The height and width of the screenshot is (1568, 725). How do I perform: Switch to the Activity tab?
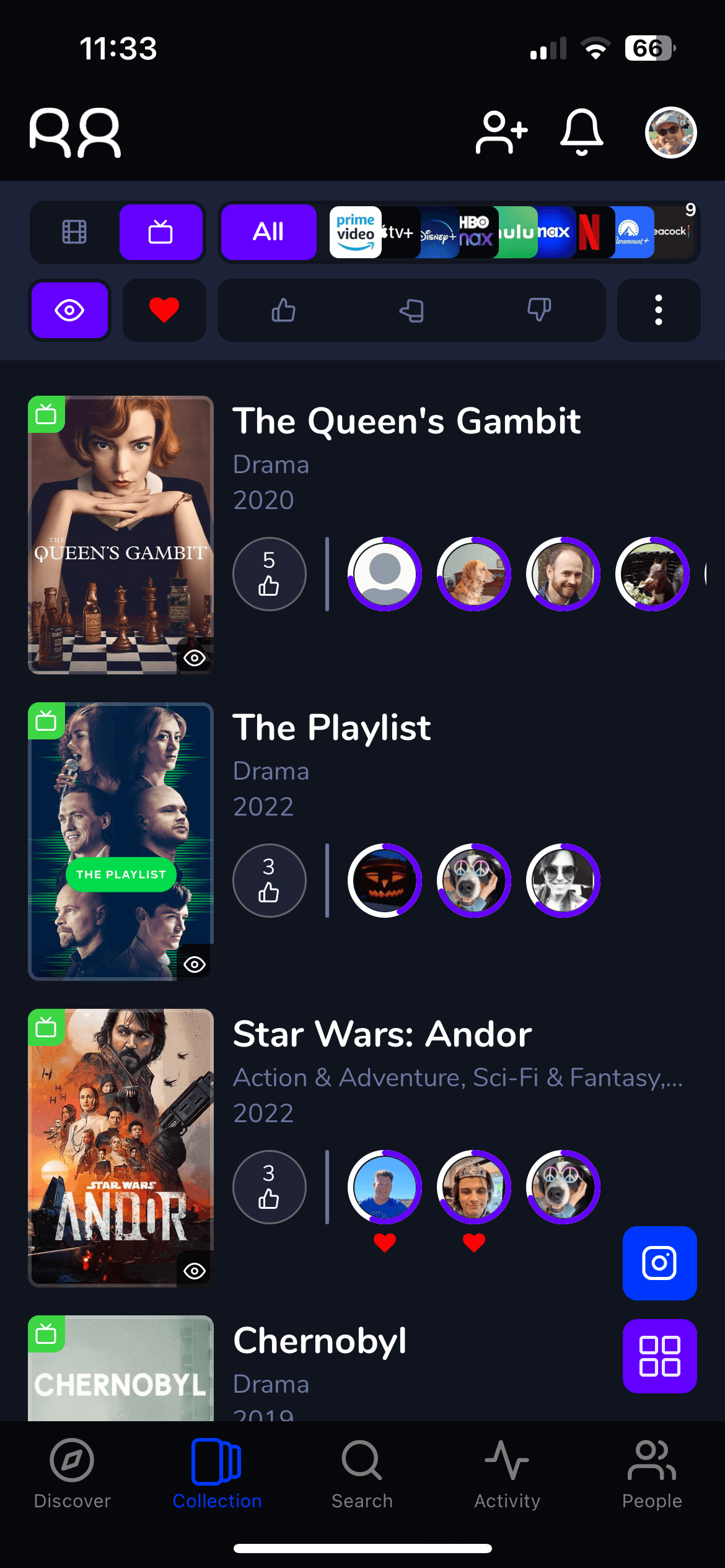507,1474
